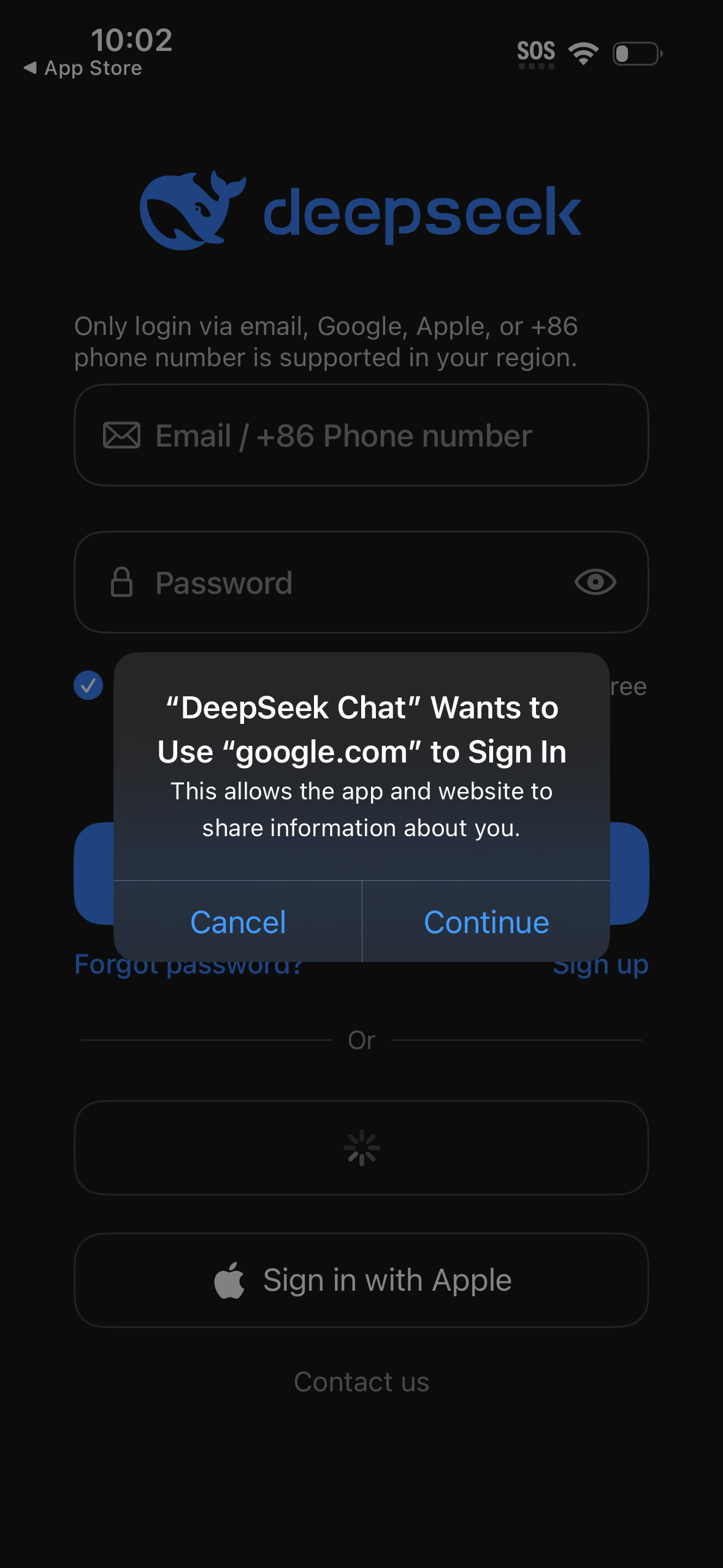Screen dimensions: 723x1568
Task: Open the Contact us link
Action: click(361, 1382)
